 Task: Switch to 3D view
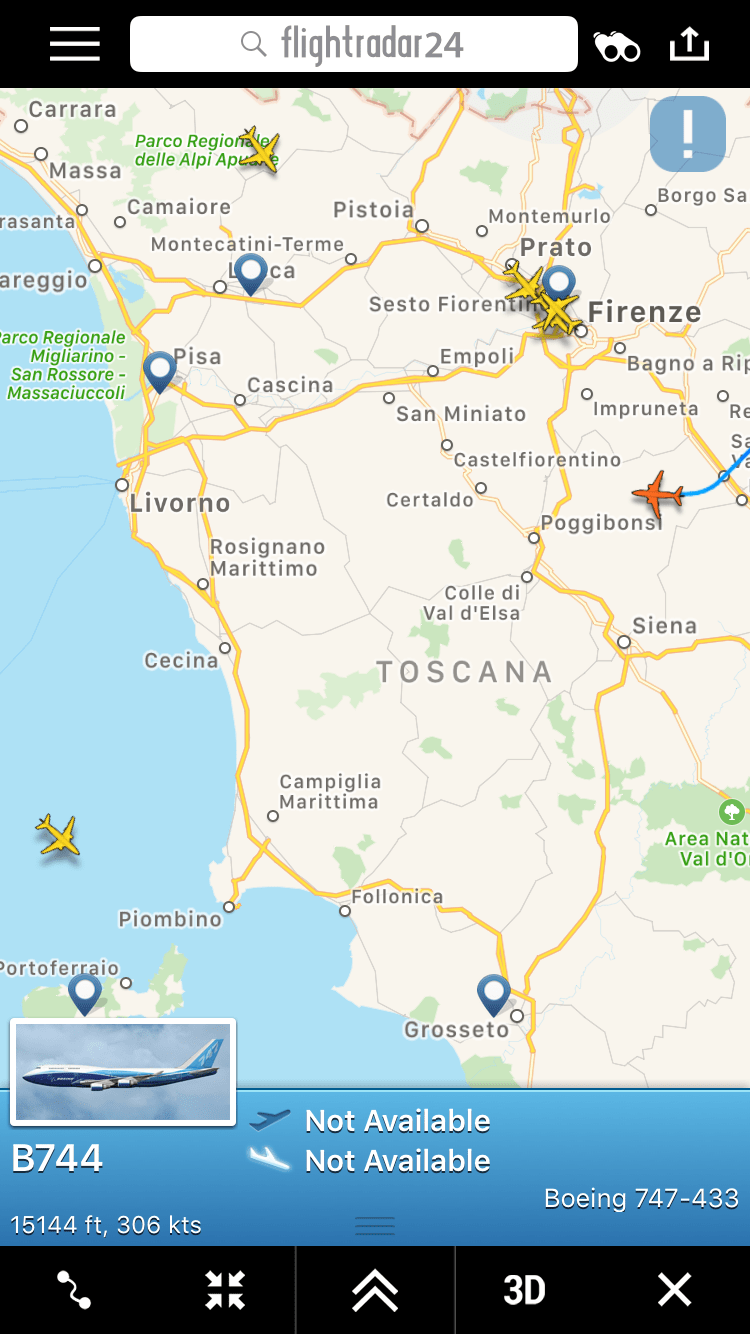524,1290
